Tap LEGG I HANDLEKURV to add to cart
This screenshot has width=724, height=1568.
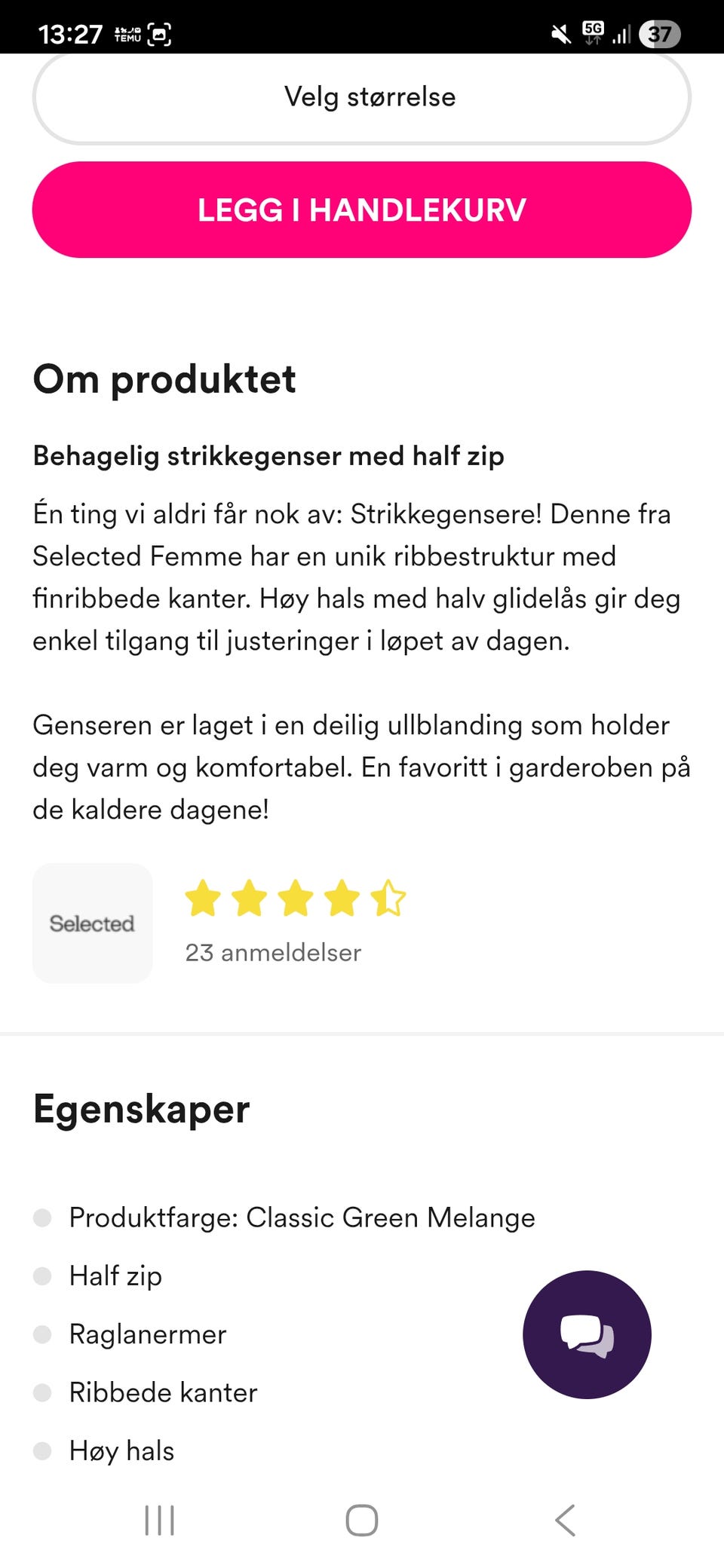pyautogui.click(x=362, y=210)
